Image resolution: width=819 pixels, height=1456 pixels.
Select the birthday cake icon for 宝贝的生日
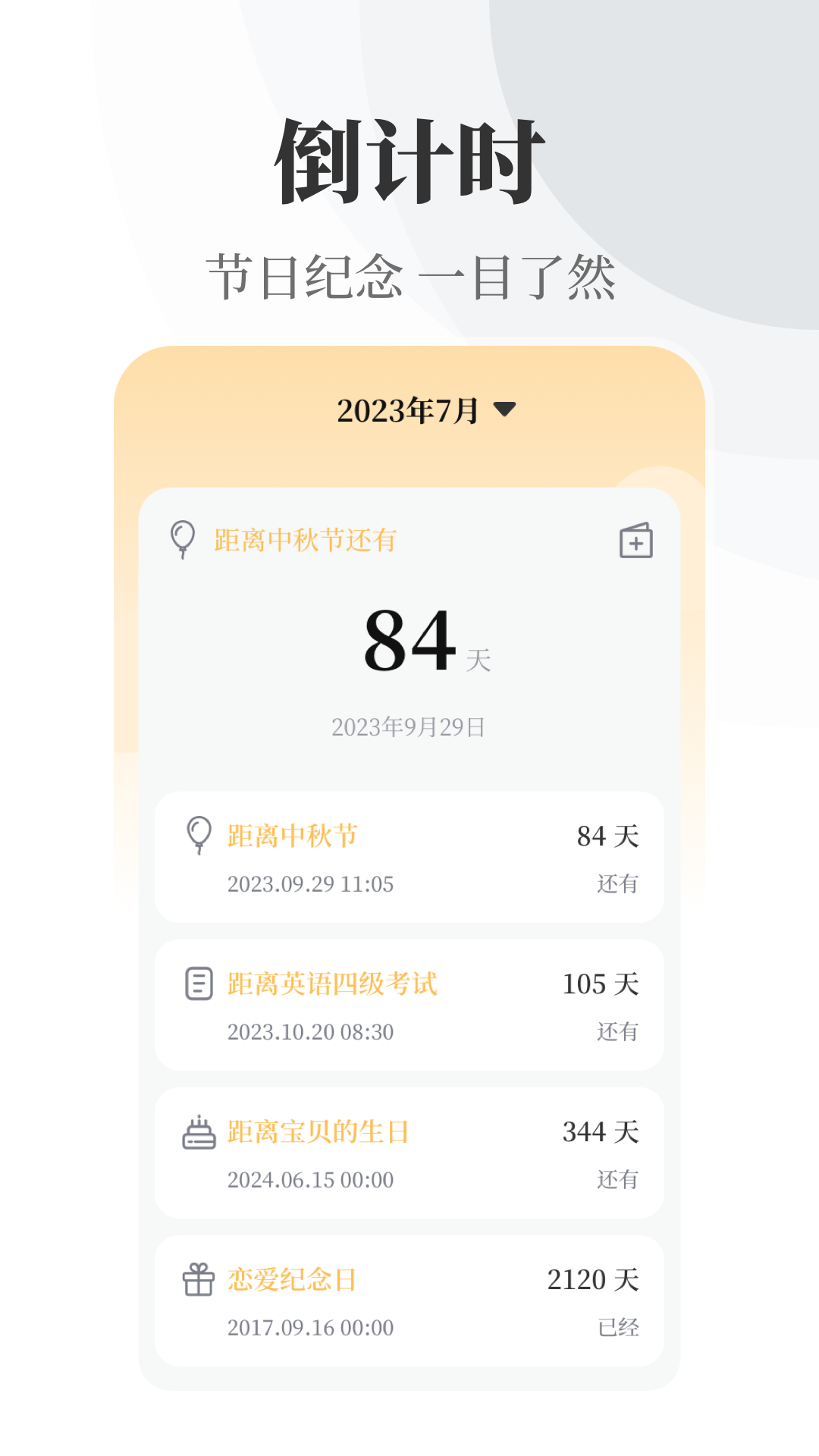click(x=198, y=1132)
